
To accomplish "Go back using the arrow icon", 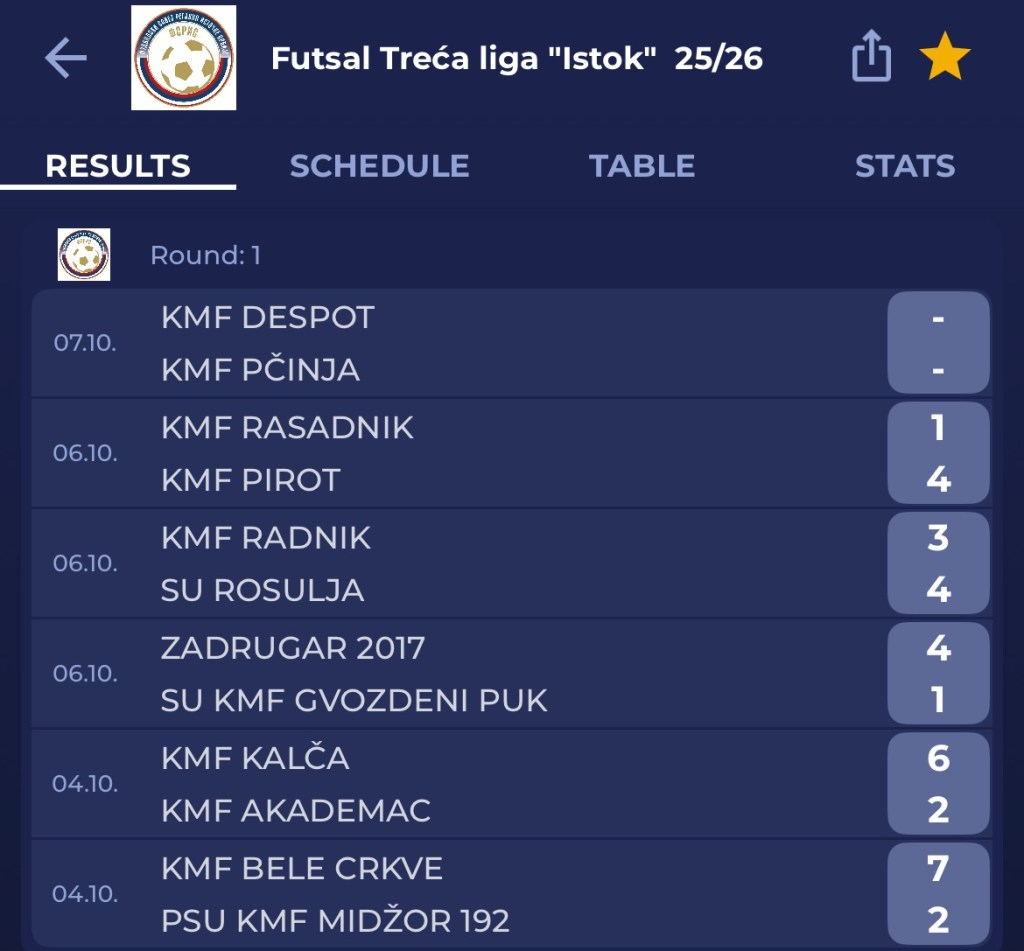I will tap(66, 59).
